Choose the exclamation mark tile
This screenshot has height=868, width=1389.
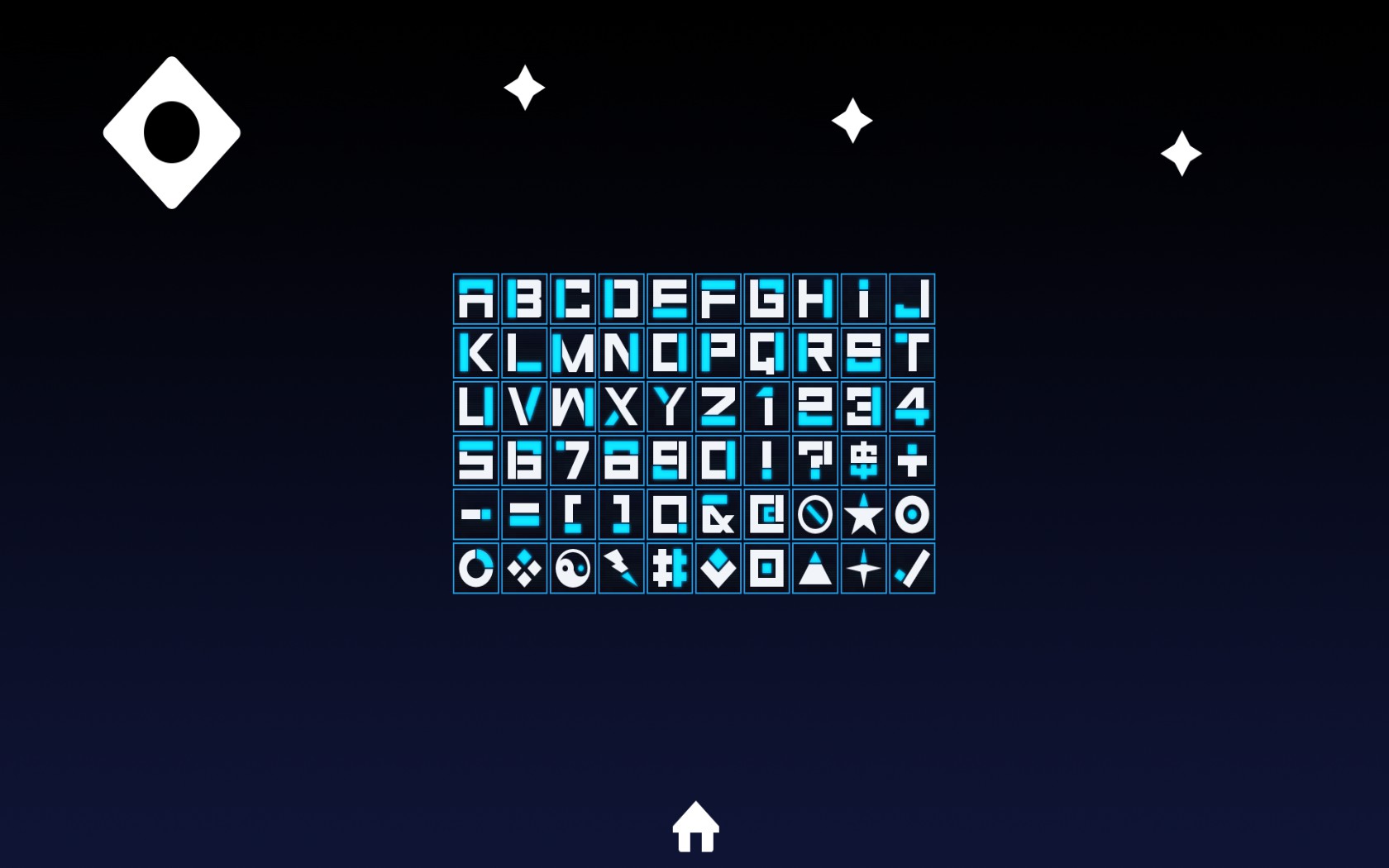point(766,460)
